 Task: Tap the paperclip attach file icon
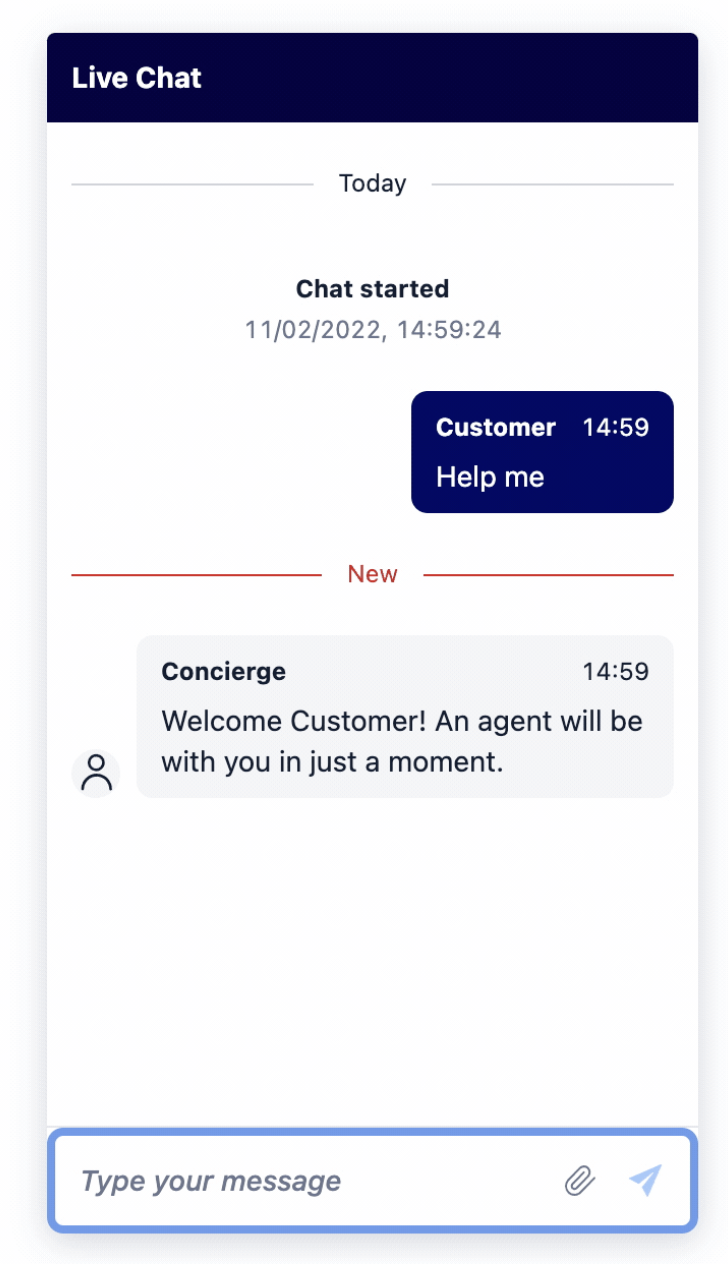(580, 1181)
